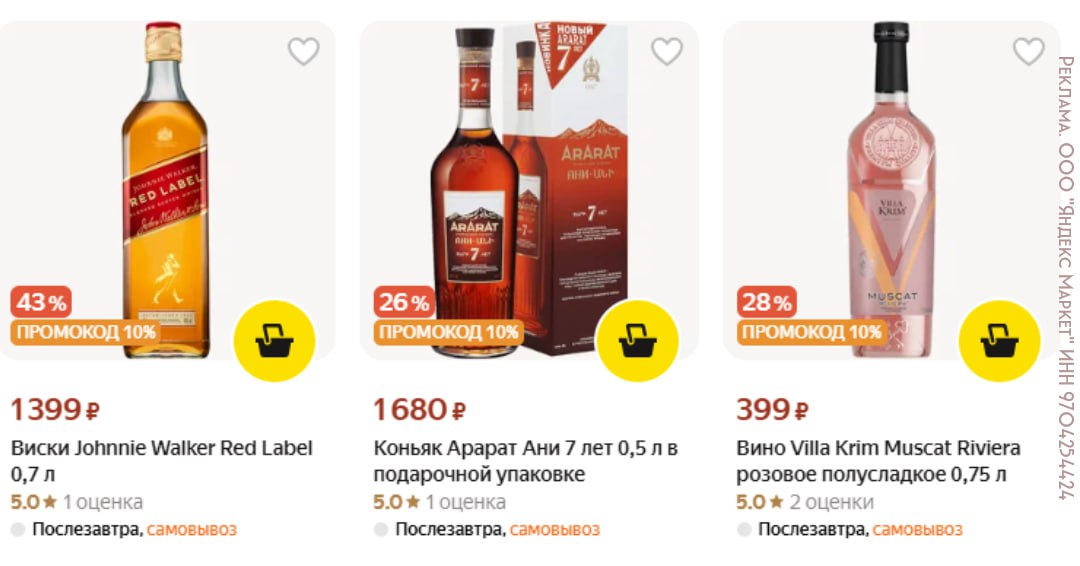This screenshot has width=1080, height=566.
Task: Add Johnnie Walker Red Label to cart
Action: pos(274,341)
